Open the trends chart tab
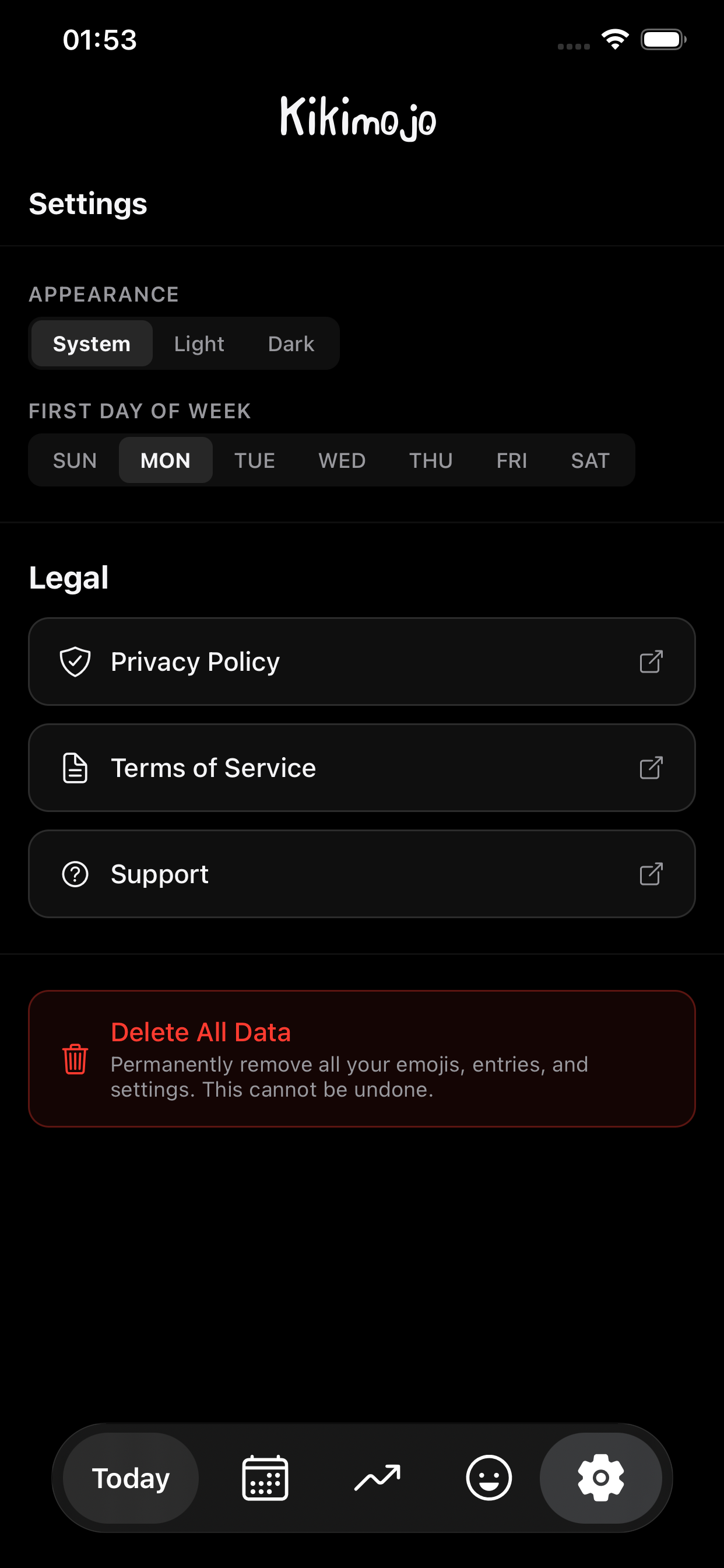Viewport: 724px width, 1568px height. click(377, 1478)
